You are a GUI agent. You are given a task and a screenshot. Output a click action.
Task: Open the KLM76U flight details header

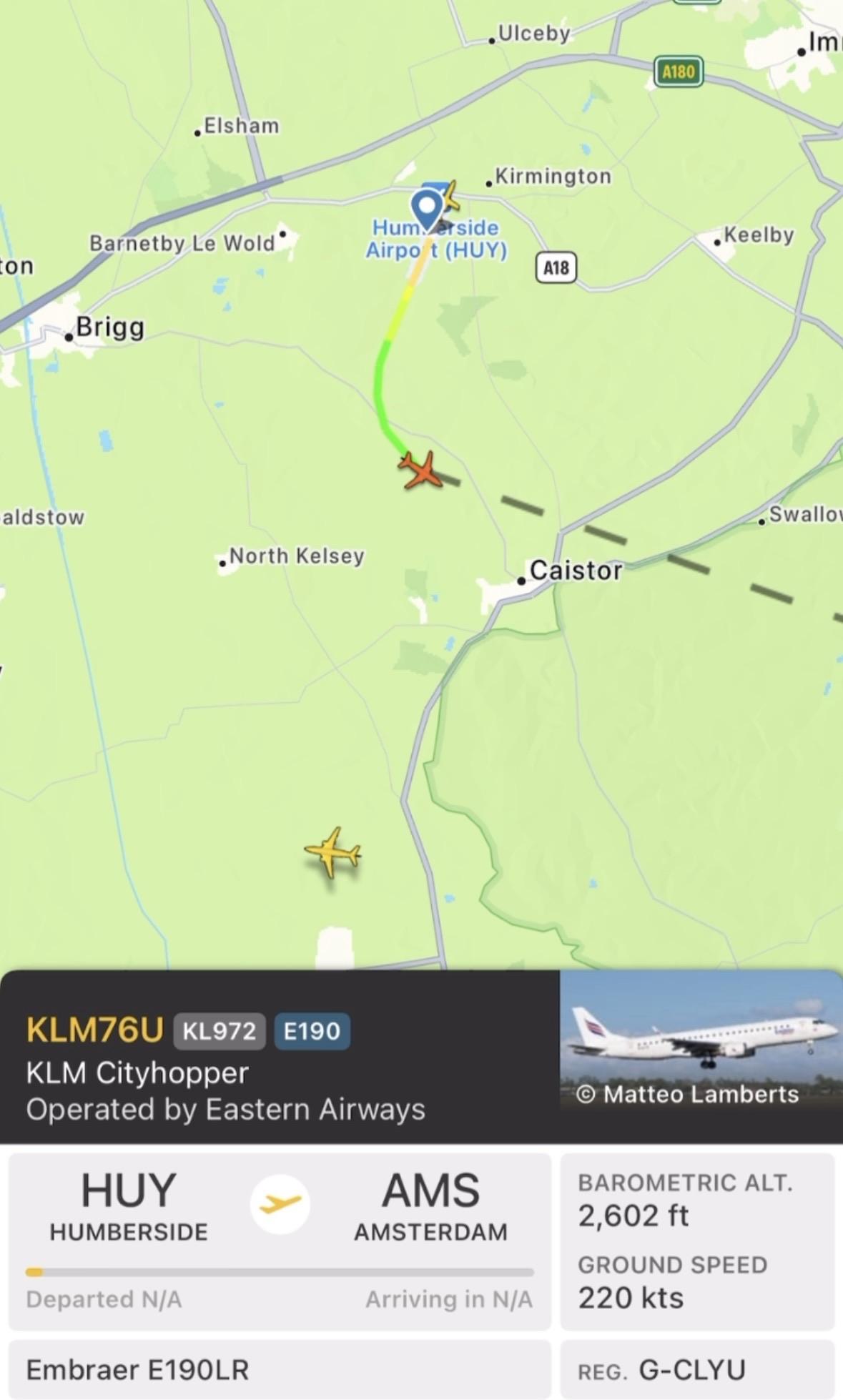click(279, 1058)
